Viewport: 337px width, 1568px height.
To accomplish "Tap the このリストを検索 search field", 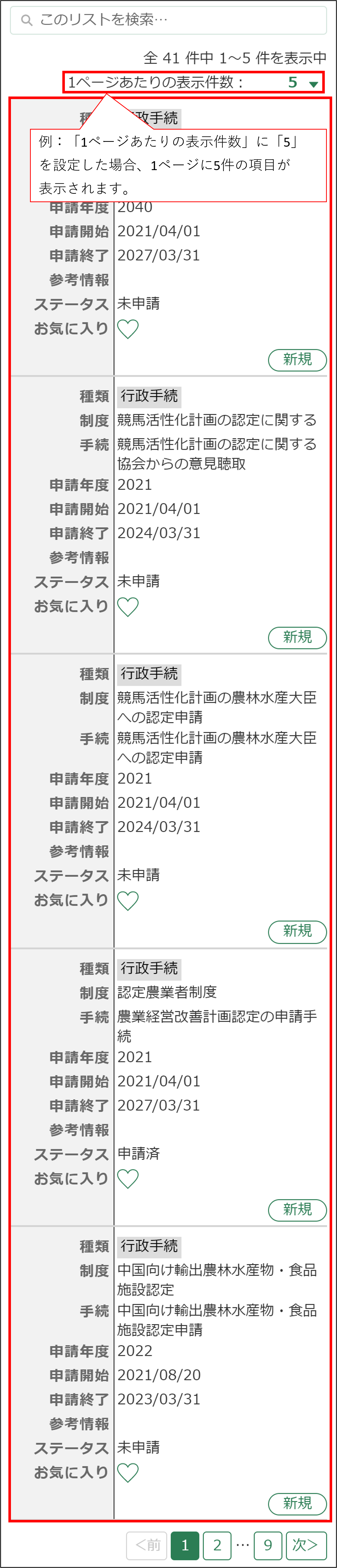I will (168, 20).
